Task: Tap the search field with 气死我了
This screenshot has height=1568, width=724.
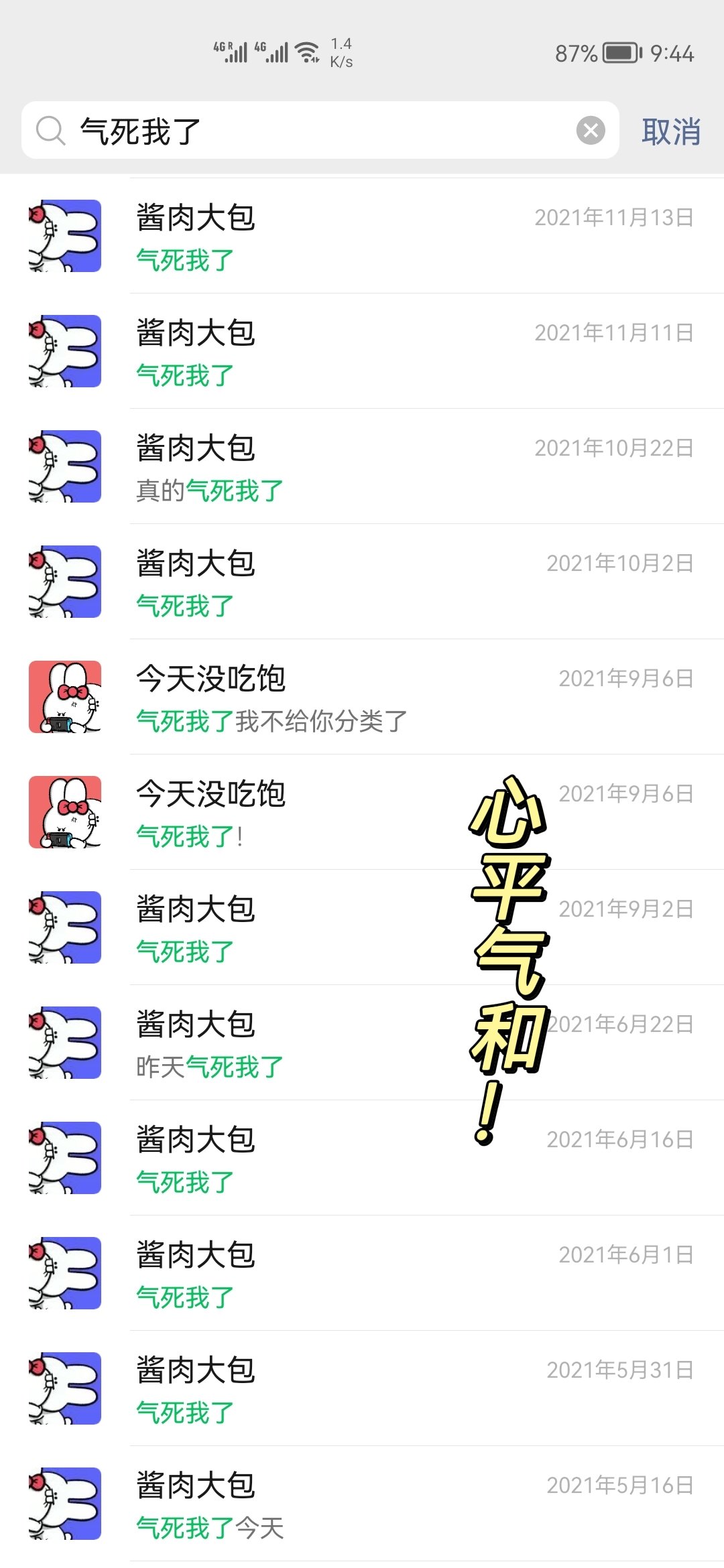Action: [315, 131]
